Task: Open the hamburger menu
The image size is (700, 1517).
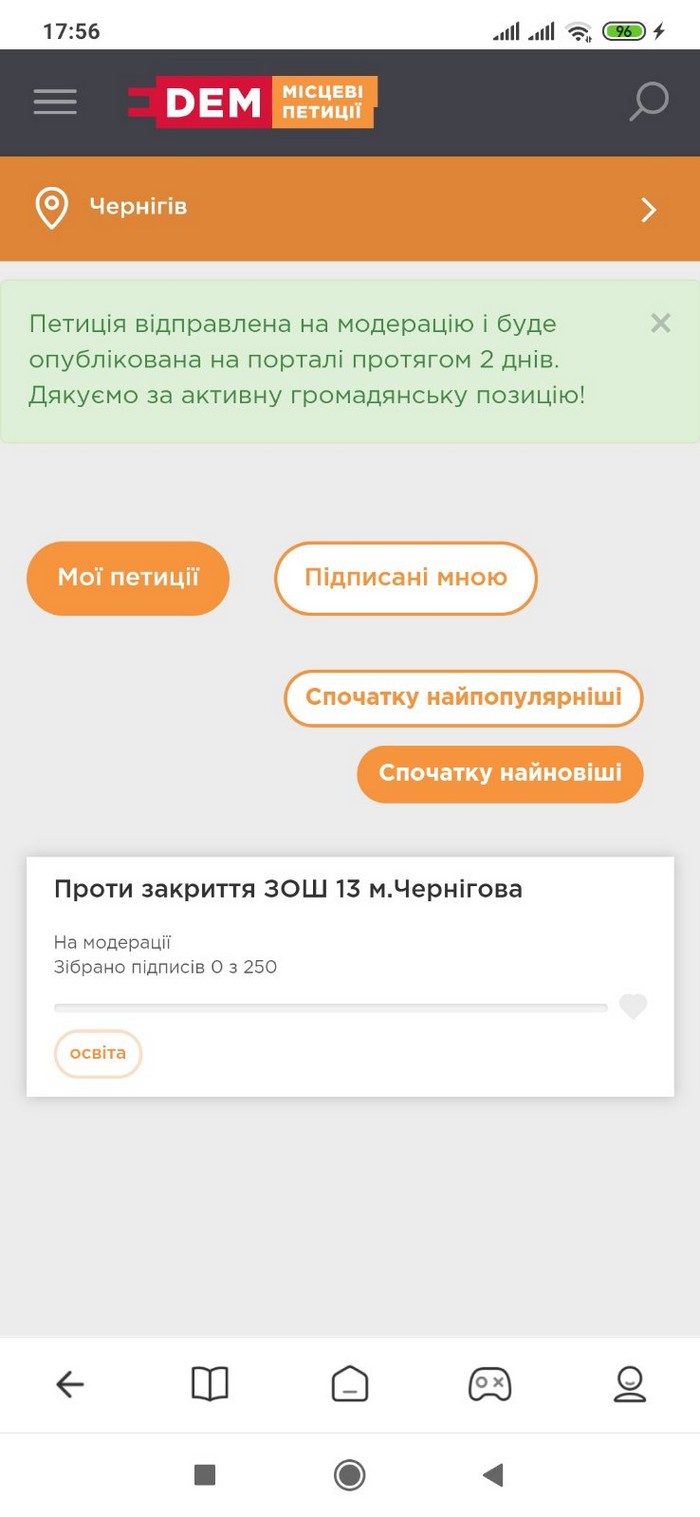Action: tap(55, 102)
